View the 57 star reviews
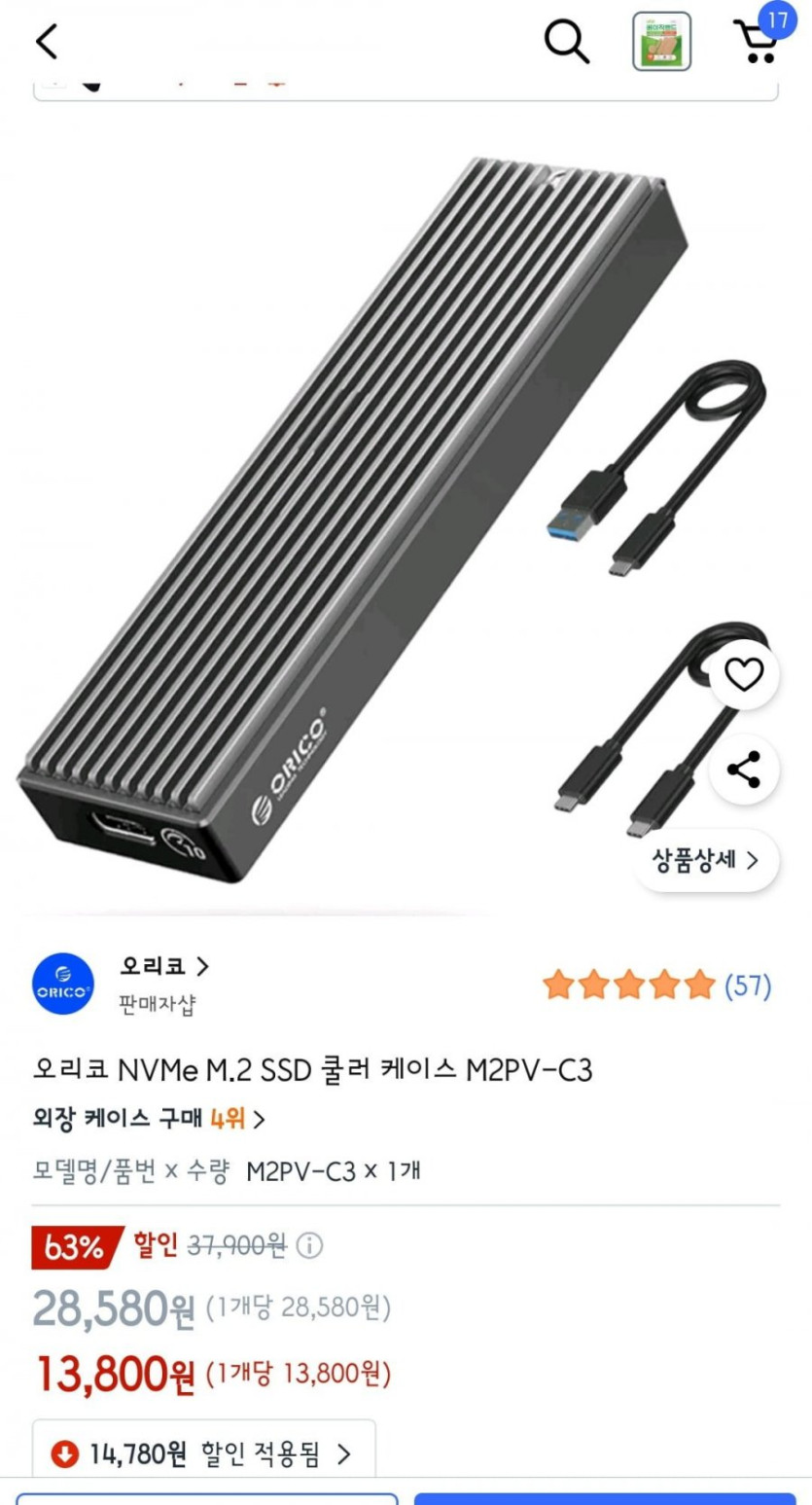This screenshot has width=812, height=1505. 656,985
